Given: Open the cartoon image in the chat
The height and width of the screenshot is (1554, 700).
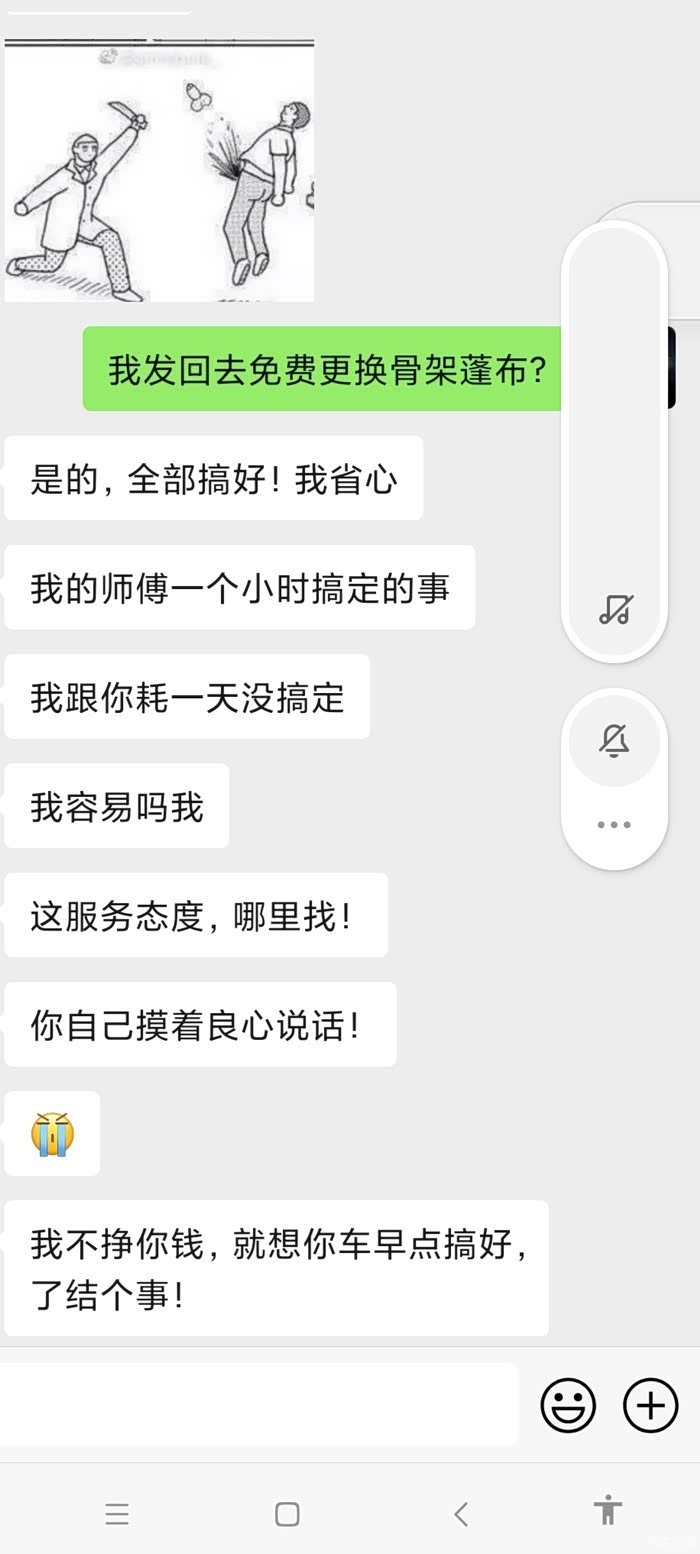Looking at the screenshot, I should pos(160,171).
